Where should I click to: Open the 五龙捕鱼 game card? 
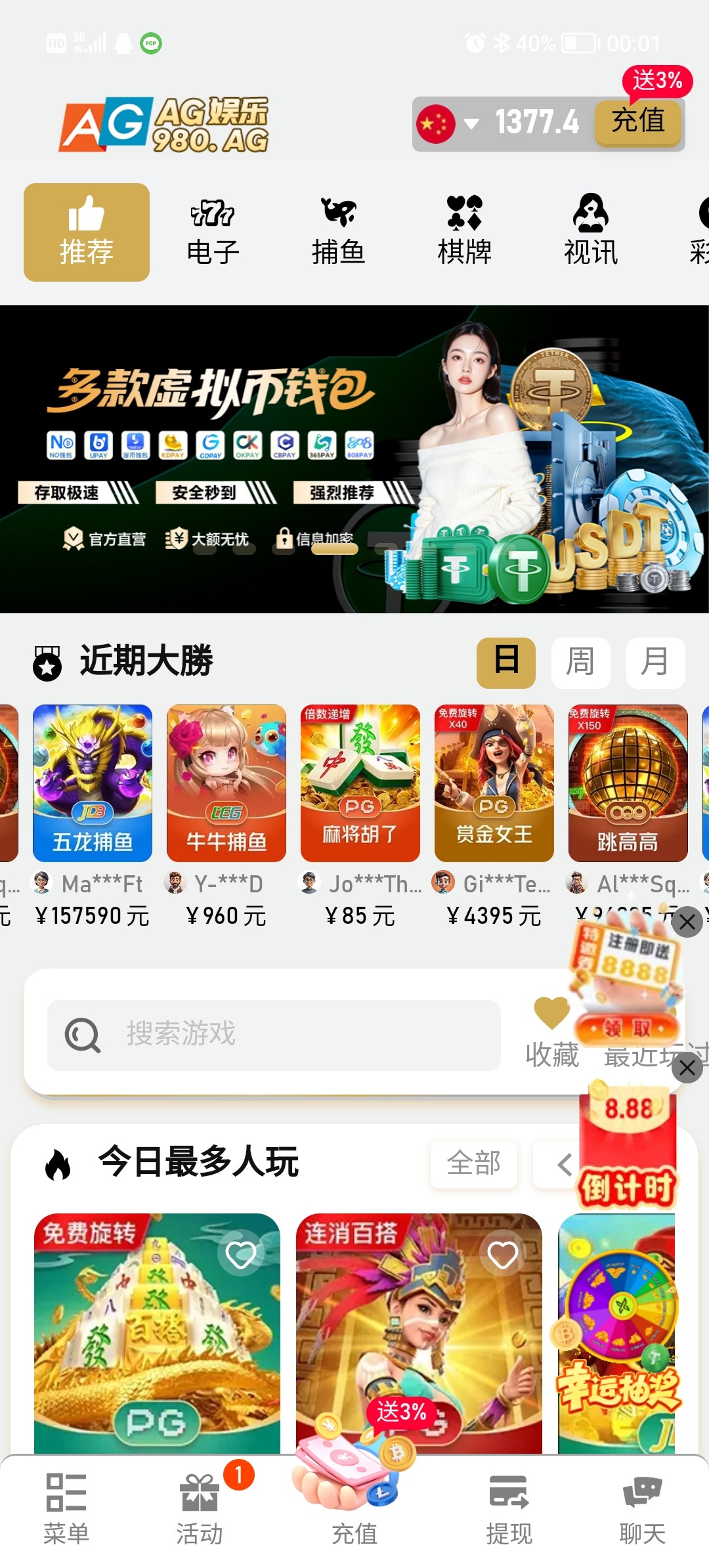[93, 783]
